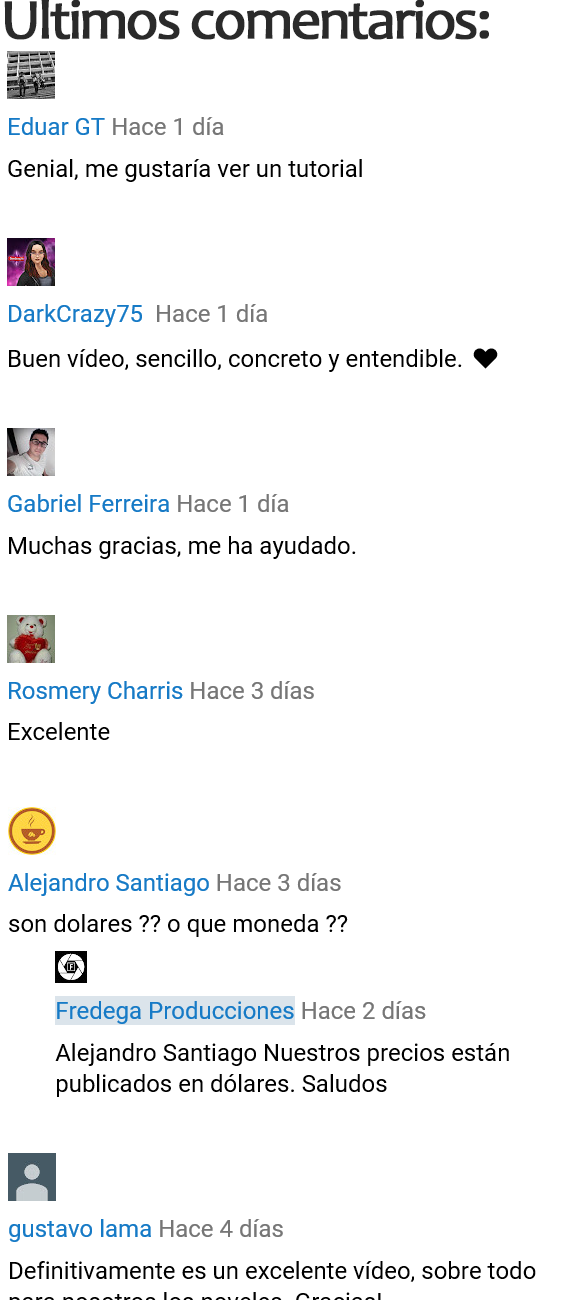Tap DarkCrazy75's avatar image
Viewport: 585px width, 1300px height.
coord(31,262)
